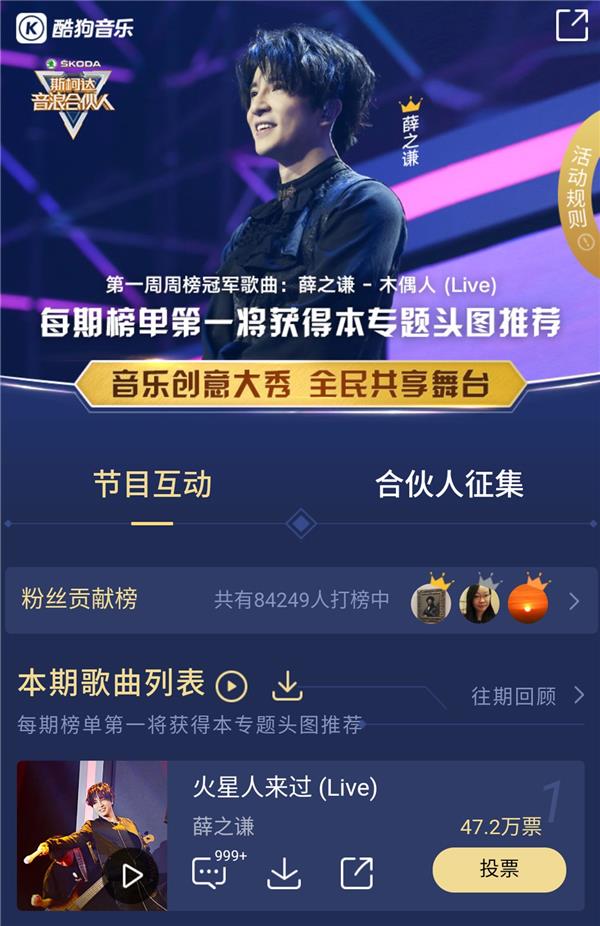The image size is (600, 926).
Task: Open the 活动规则 side tab
Action: [579, 188]
